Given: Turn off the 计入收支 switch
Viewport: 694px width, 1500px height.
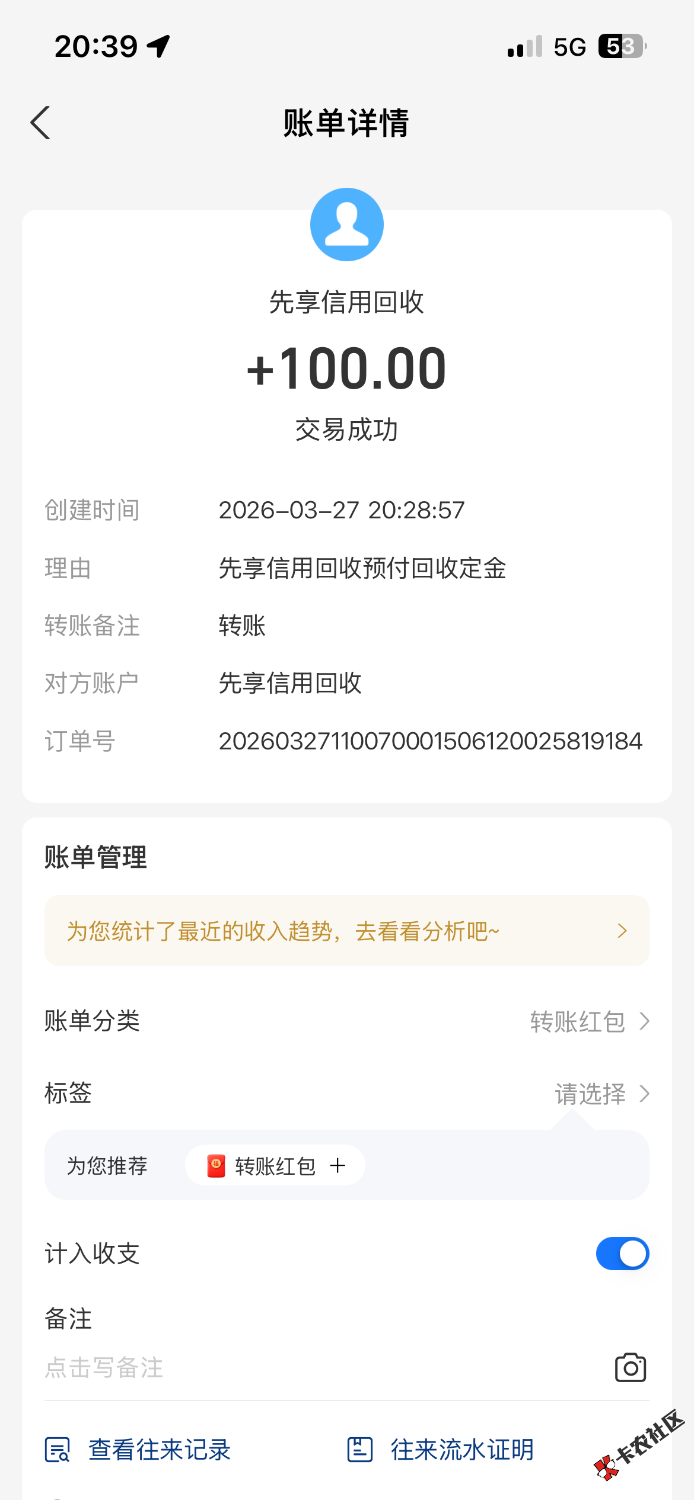Looking at the screenshot, I should 622,1253.
